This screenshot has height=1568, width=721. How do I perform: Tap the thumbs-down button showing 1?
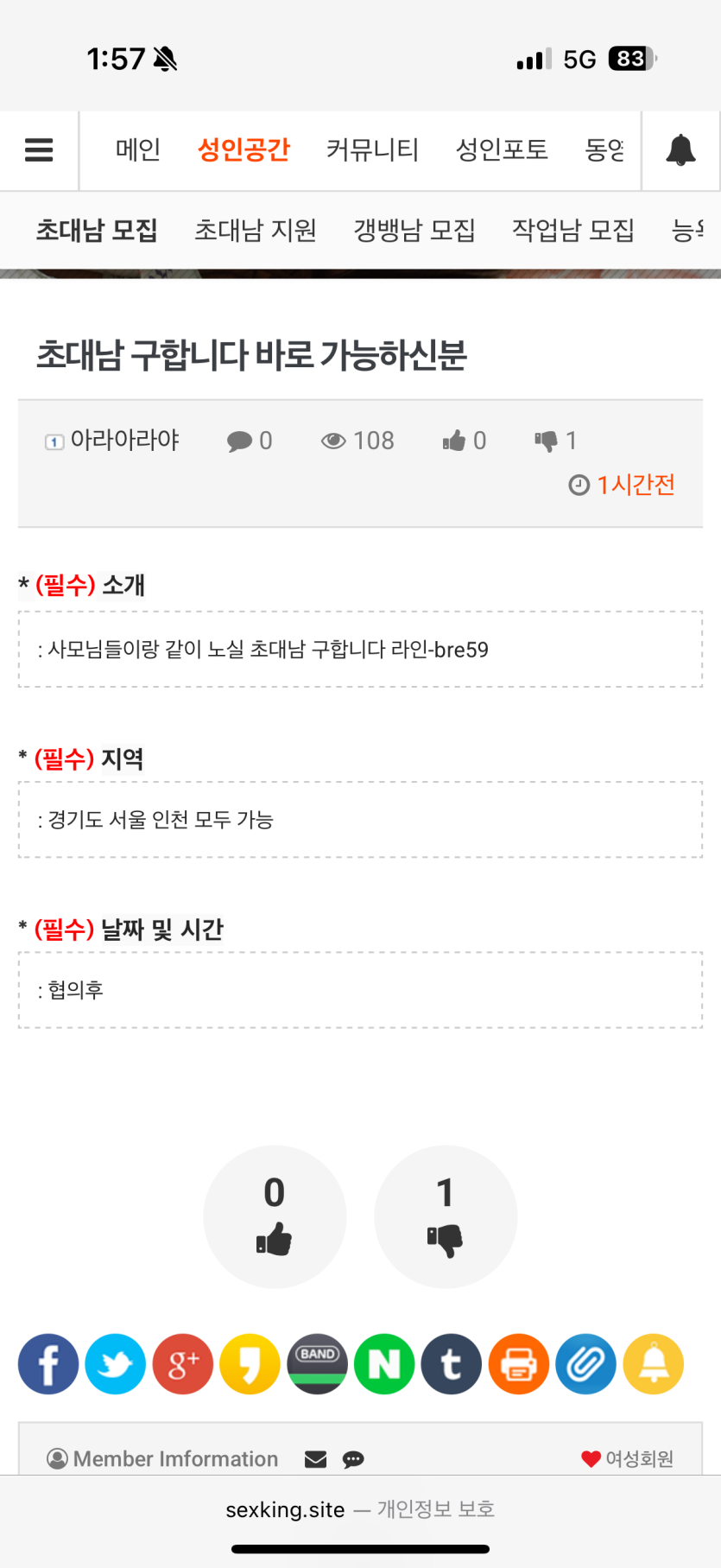pyautogui.click(x=446, y=1216)
